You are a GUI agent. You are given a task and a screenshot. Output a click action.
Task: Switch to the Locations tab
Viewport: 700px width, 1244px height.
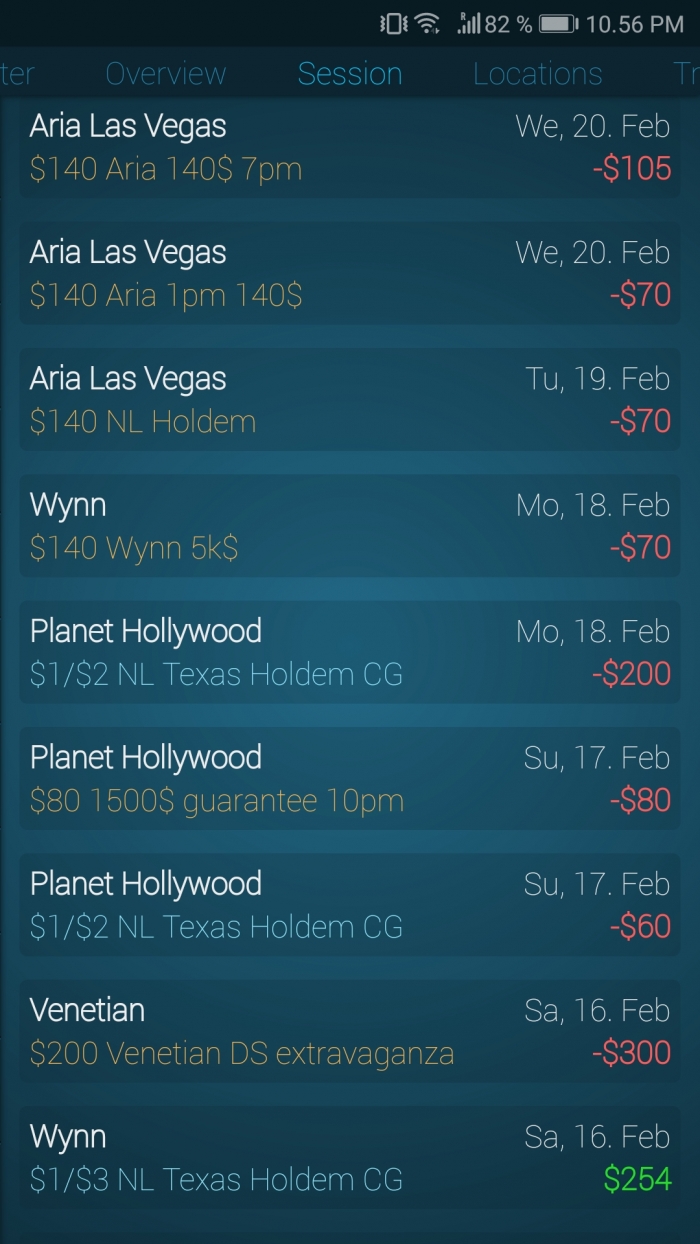[x=538, y=74]
